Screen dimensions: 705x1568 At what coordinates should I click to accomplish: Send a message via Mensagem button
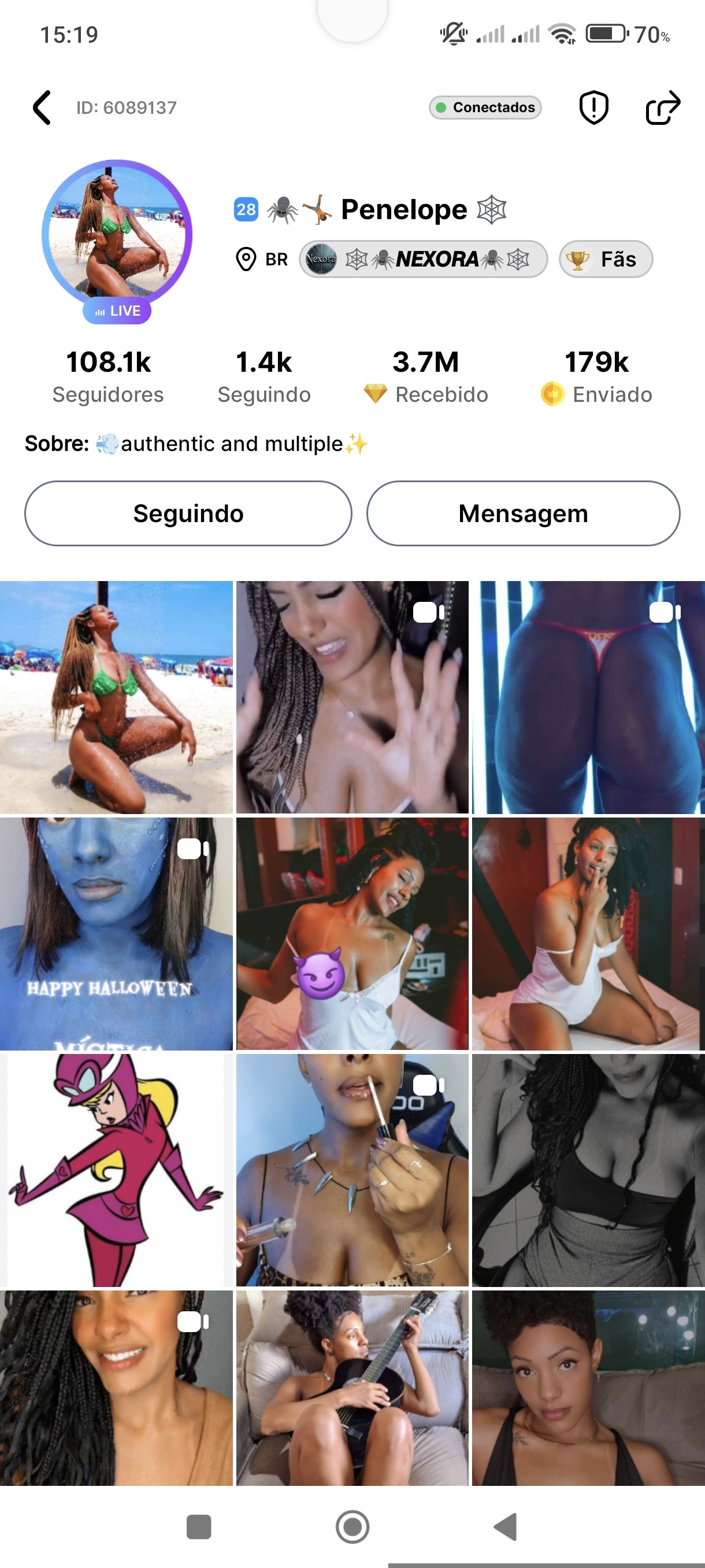click(x=523, y=513)
